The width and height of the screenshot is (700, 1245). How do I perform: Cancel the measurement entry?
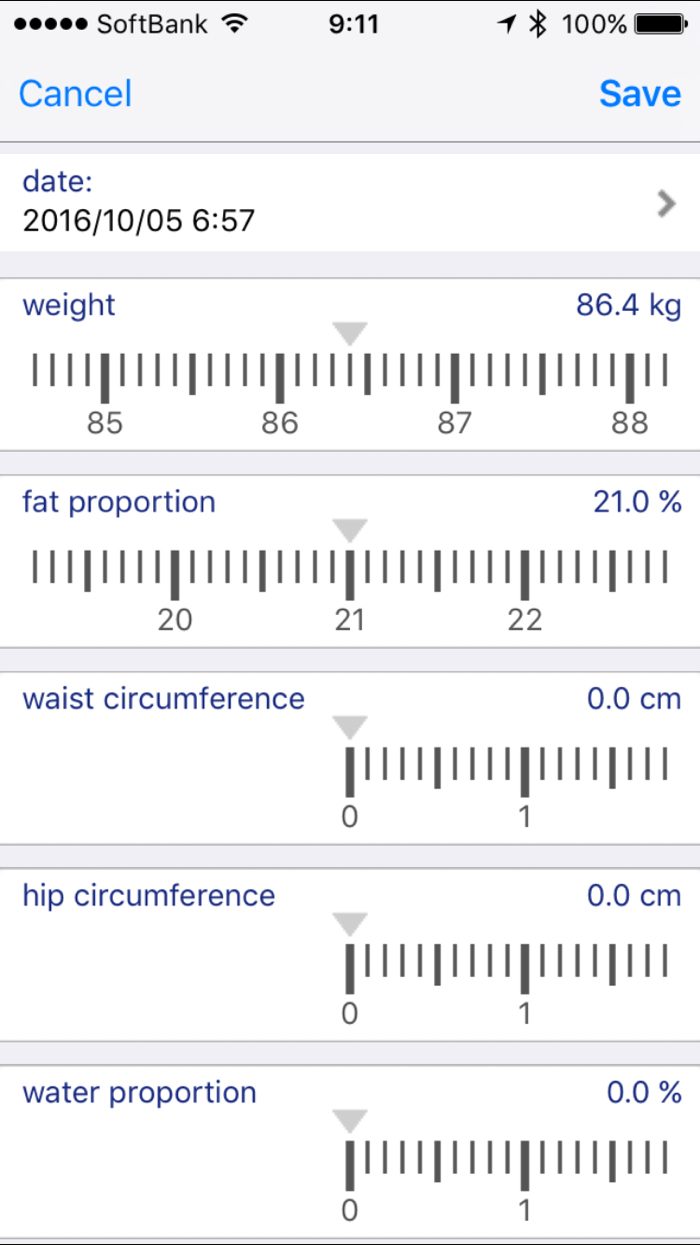click(x=75, y=94)
